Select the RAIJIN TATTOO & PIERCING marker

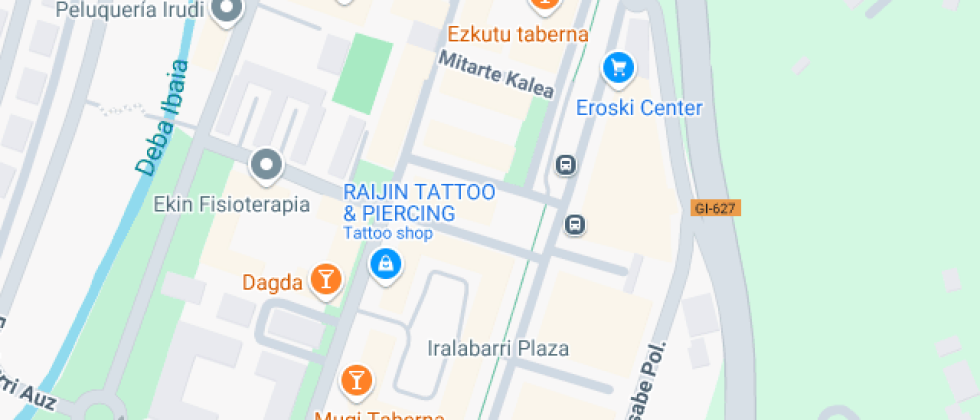[x=386, y=265]
